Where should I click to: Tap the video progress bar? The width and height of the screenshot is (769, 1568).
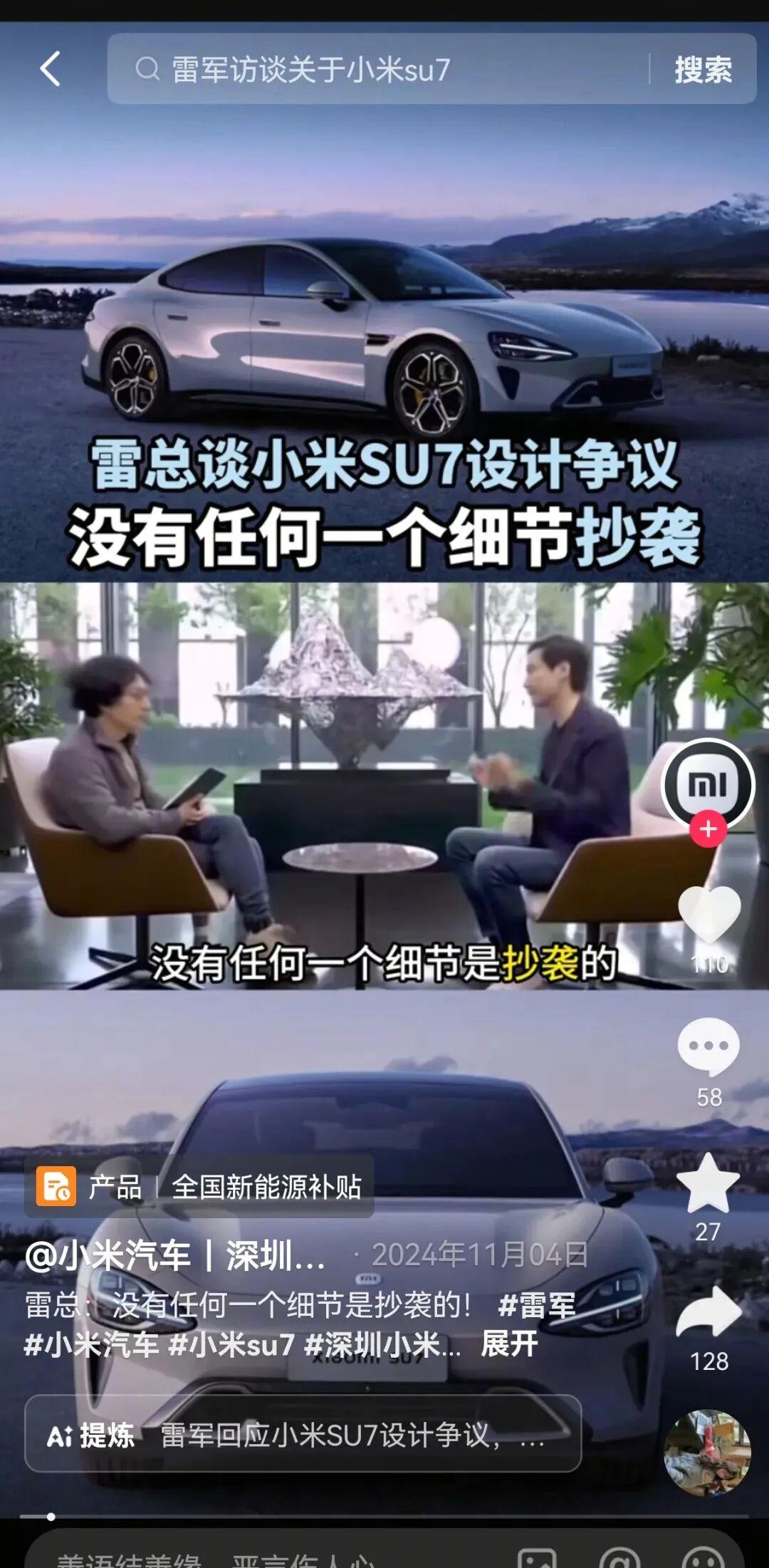tap(384, 1517)
